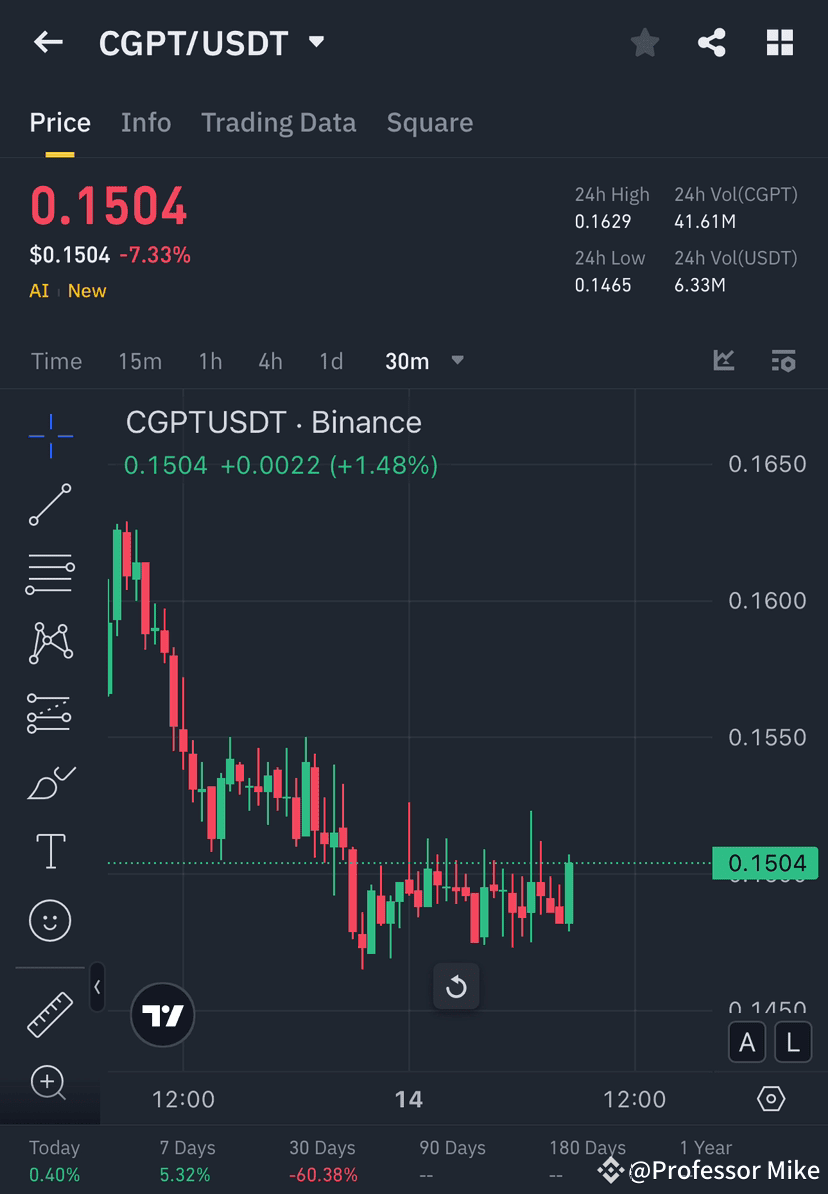Screen dimensions: 828x1194
Task: Open the XABCD pattern tool
Action: tap(50, 643)
